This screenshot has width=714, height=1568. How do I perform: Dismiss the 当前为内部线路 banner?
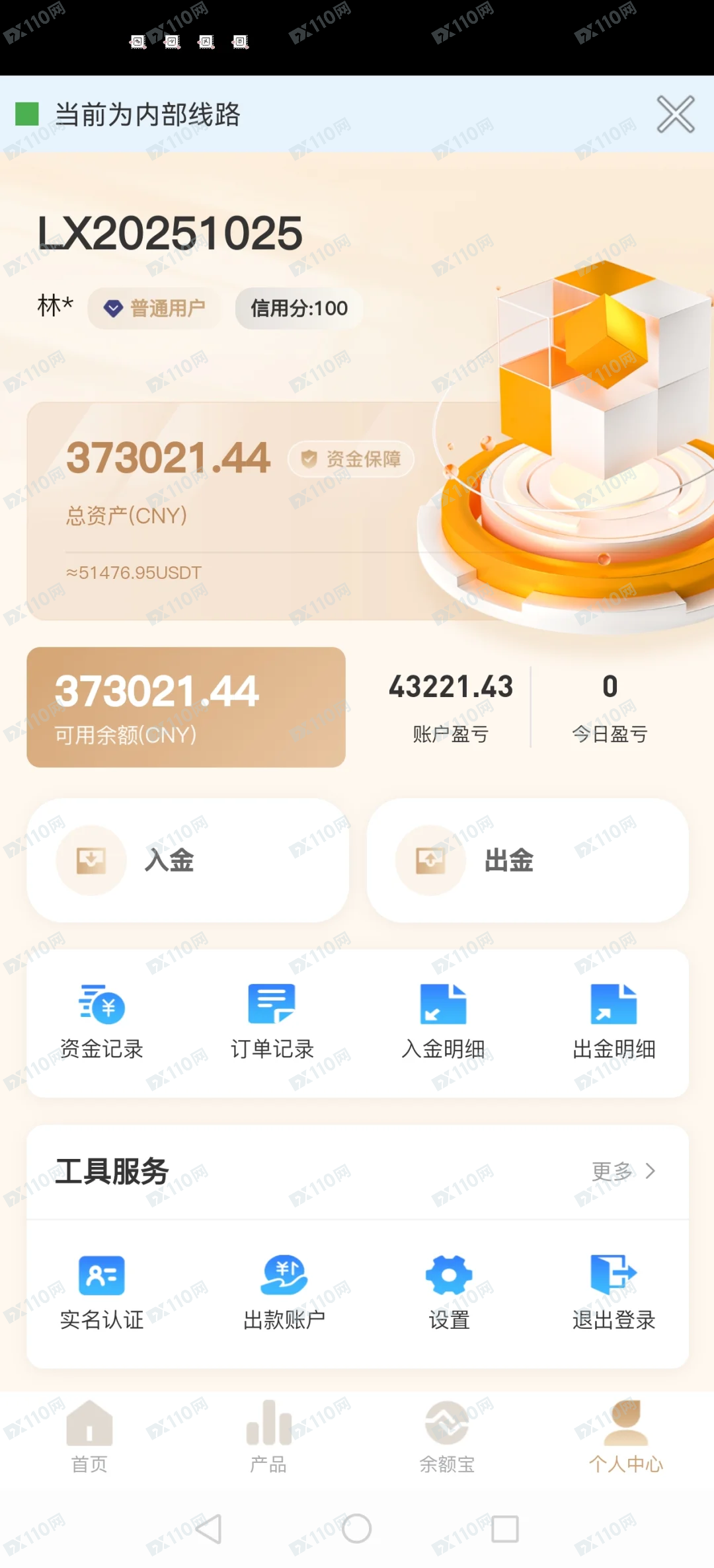[675, 114]
